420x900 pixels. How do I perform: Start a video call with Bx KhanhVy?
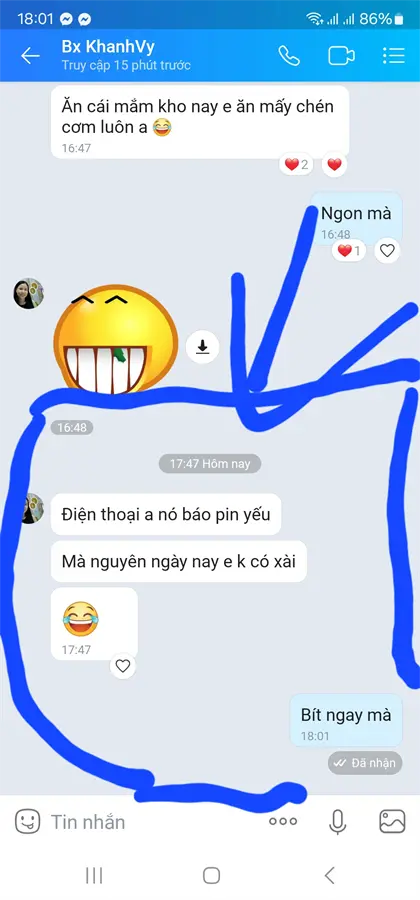pos(341,56)
